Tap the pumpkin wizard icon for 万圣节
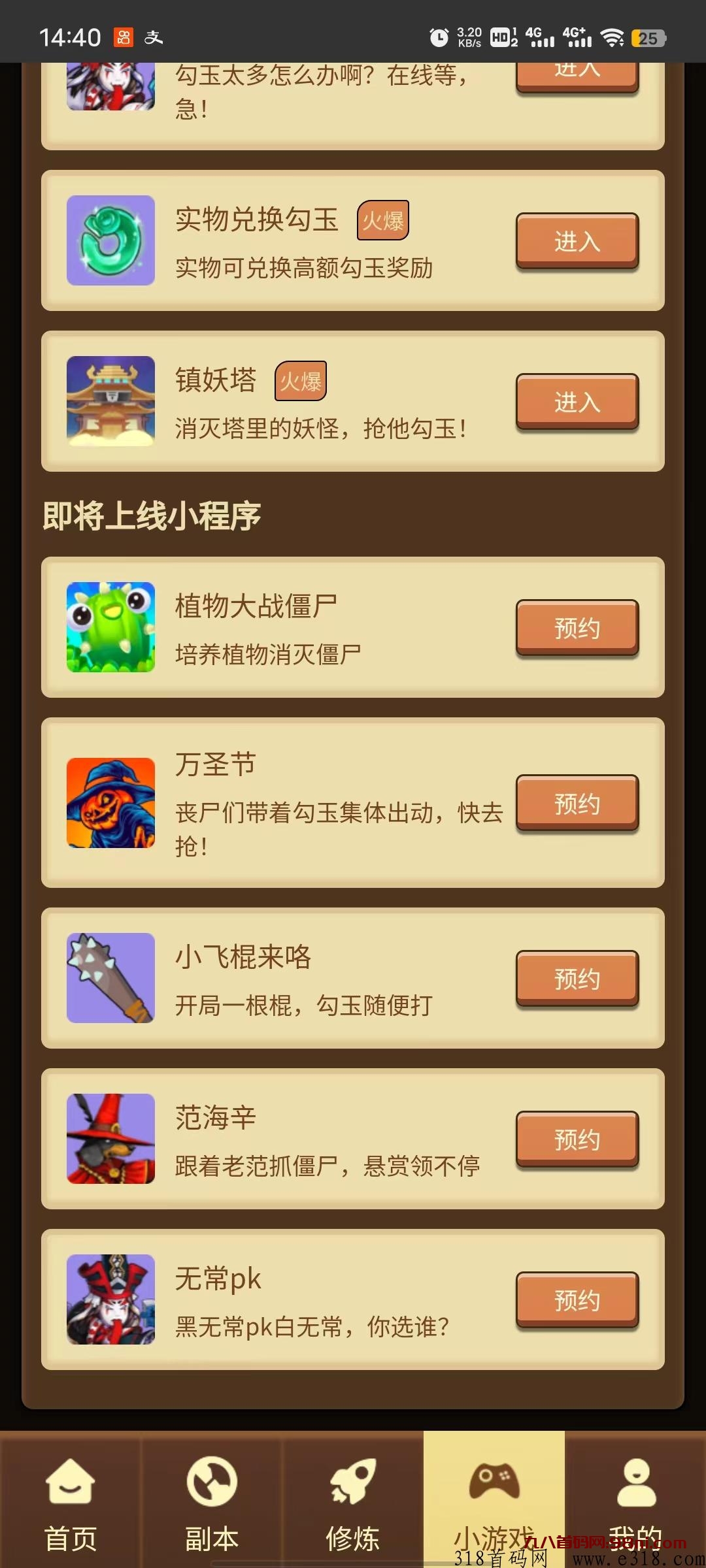This screenshot has width=706, height=1568. (x=110, y=806)
